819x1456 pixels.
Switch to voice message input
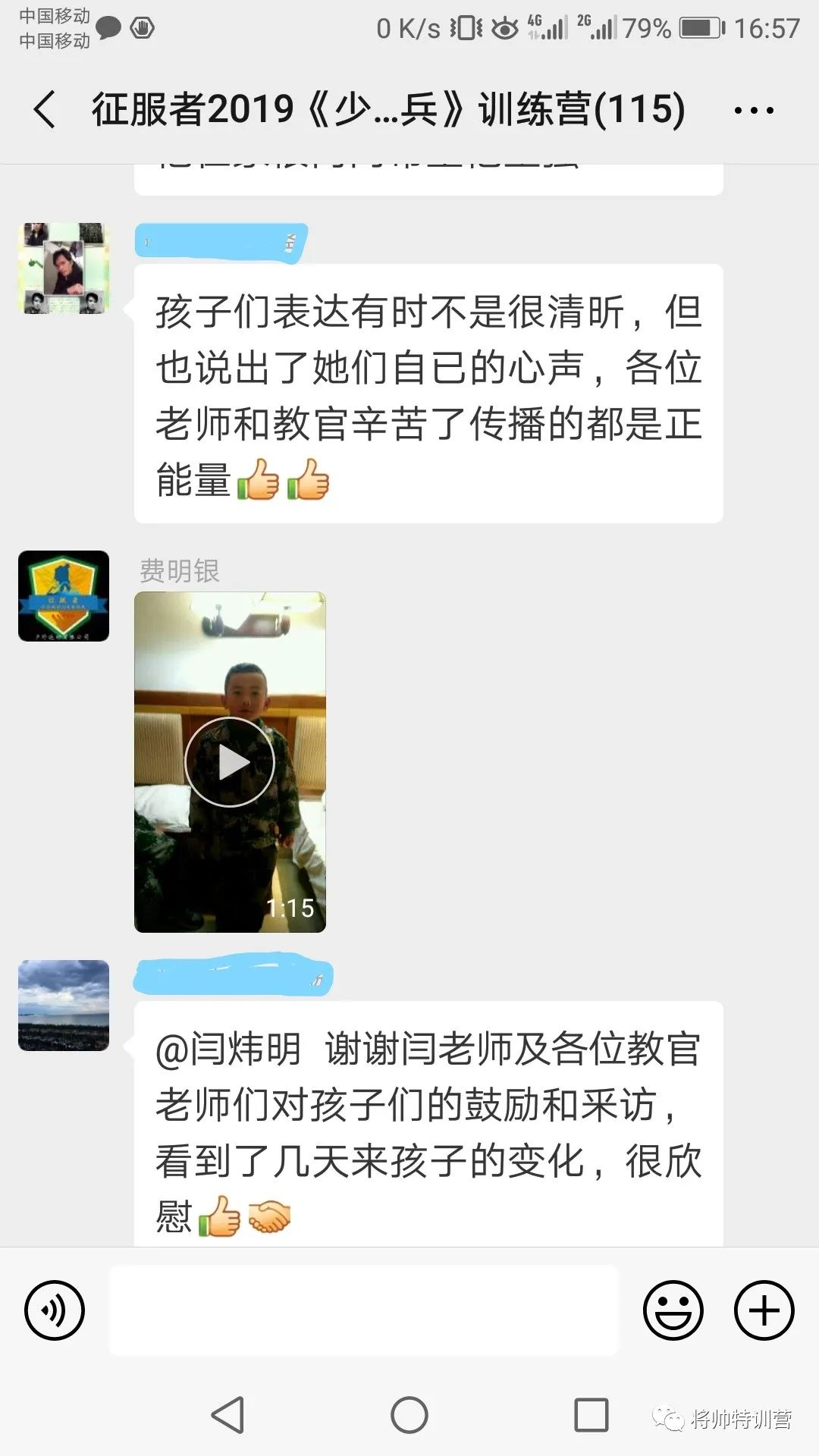point(55,1310)
